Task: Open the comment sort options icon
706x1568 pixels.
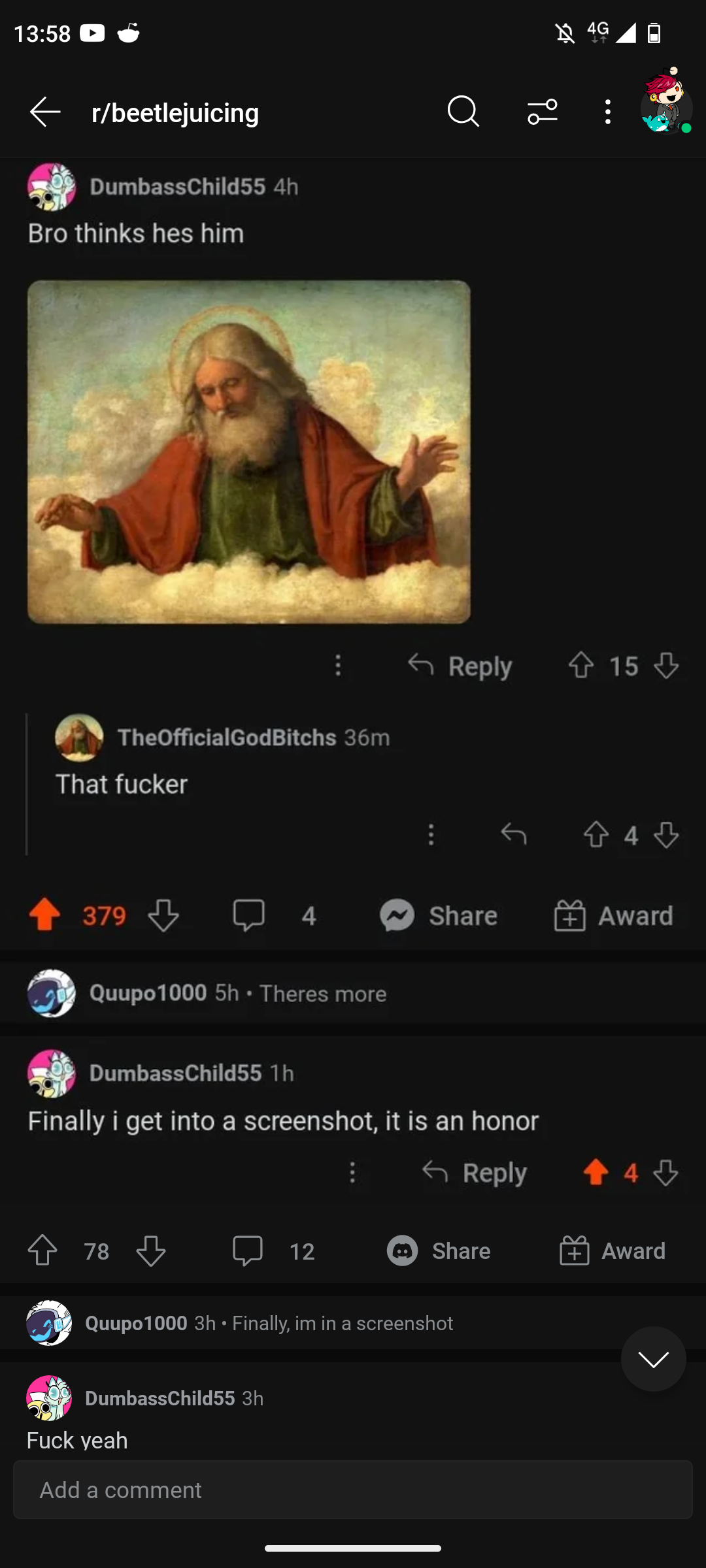Action: point(541,112)
